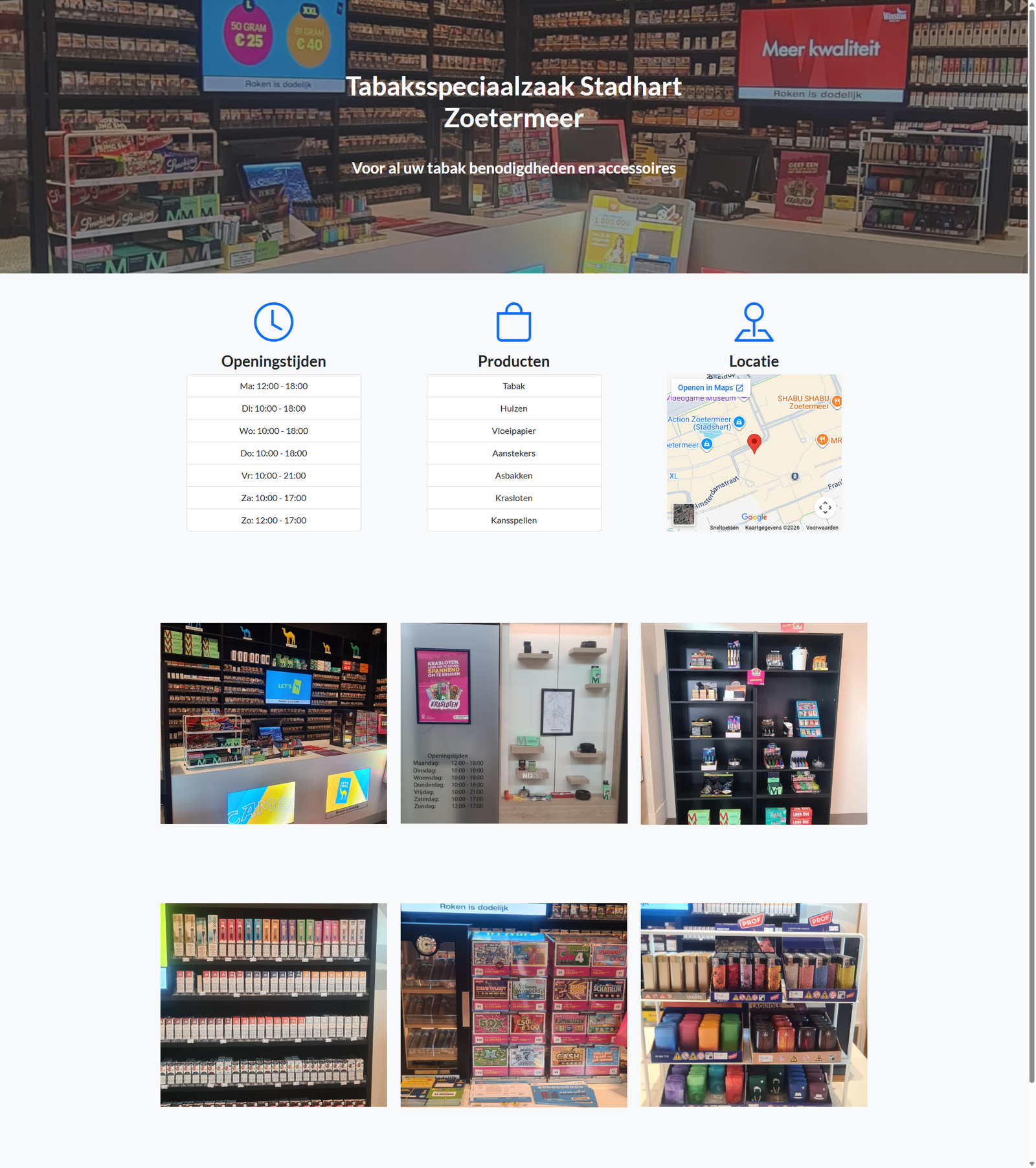1036x1168 pixels.
Task: Open Sneltoetsen keyboard shortcuts on the map
Action: point(724,528)
